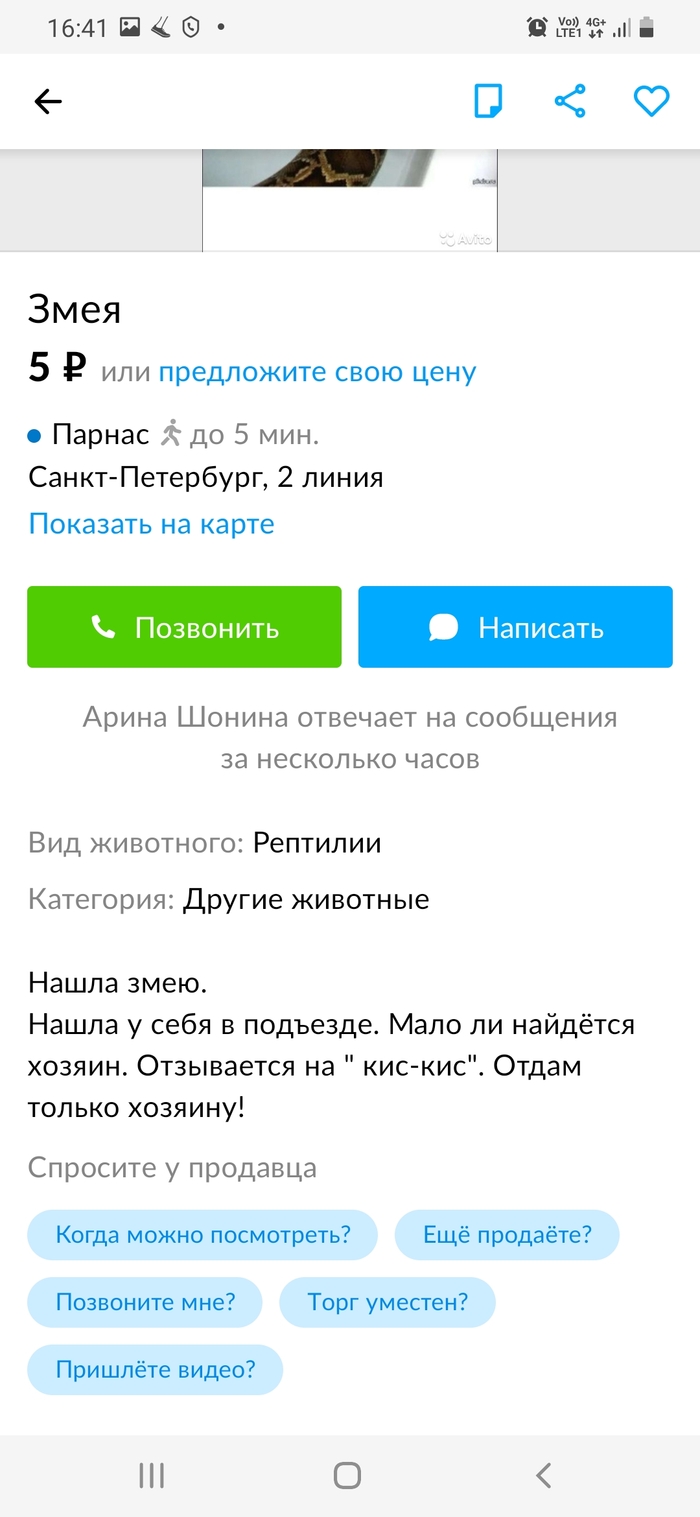Choose the "Ещё продаёте?" quick question

[507, 1234]
